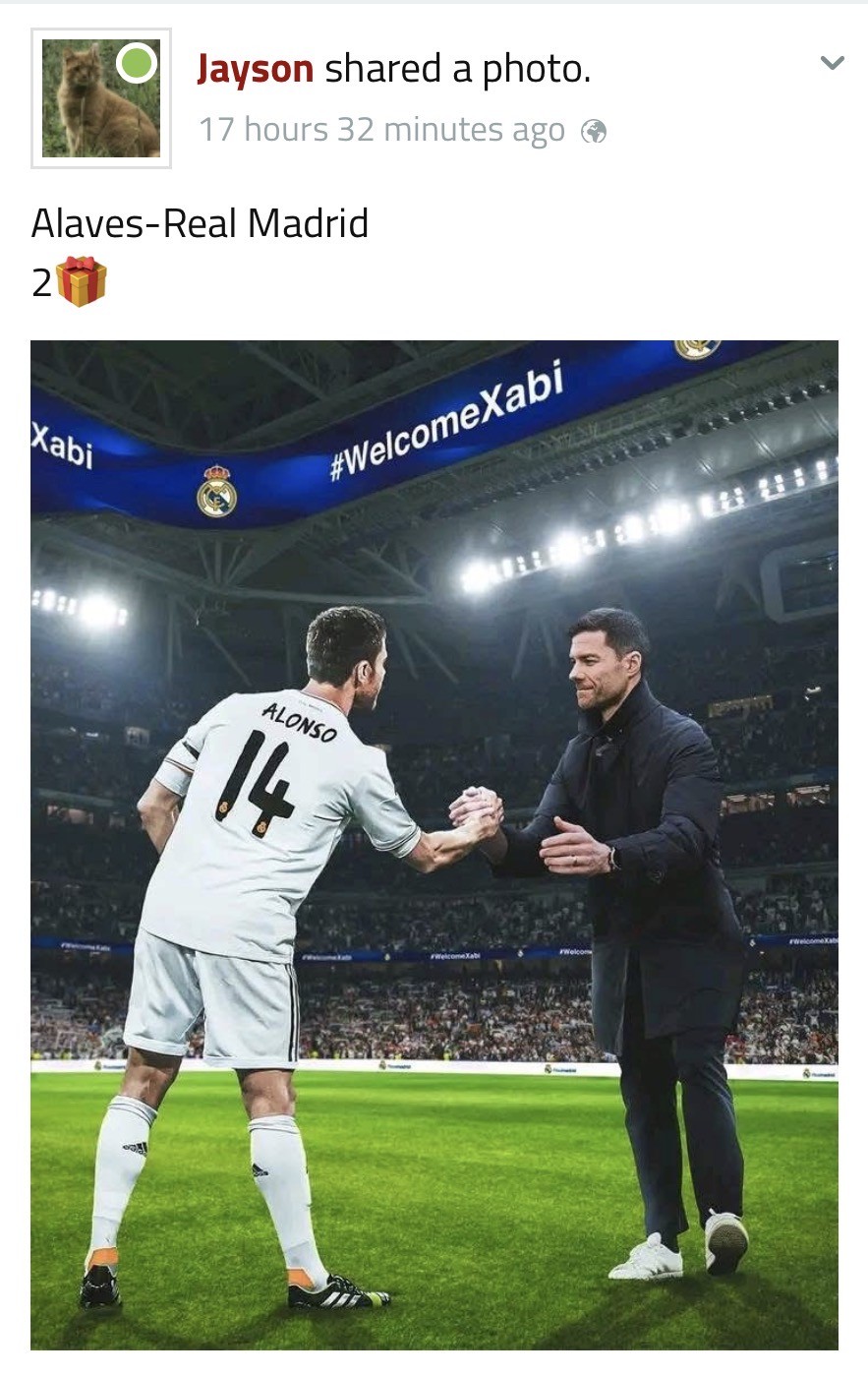The width and height of the screenshot is (868, 1377).
Task: Expand the post options dropdown arrow
Action: pyautogui.click(x=832, y=64)
